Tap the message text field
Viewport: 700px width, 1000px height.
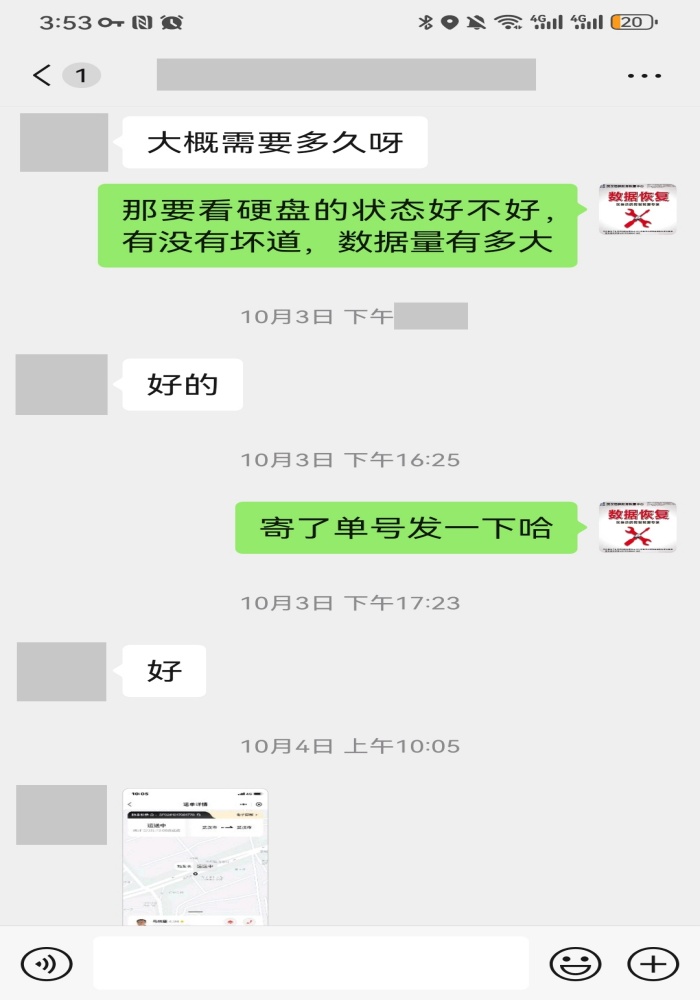coord(310,964)
